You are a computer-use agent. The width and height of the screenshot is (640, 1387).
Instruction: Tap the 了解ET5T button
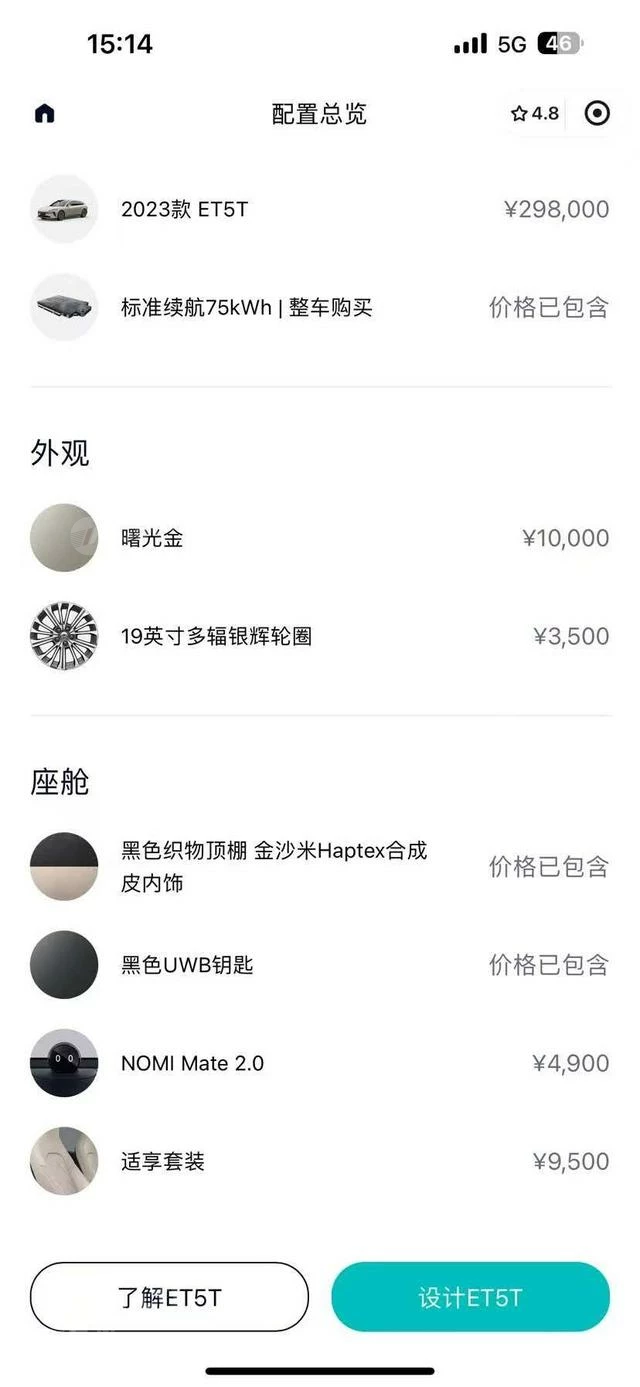click(169, 1297)
